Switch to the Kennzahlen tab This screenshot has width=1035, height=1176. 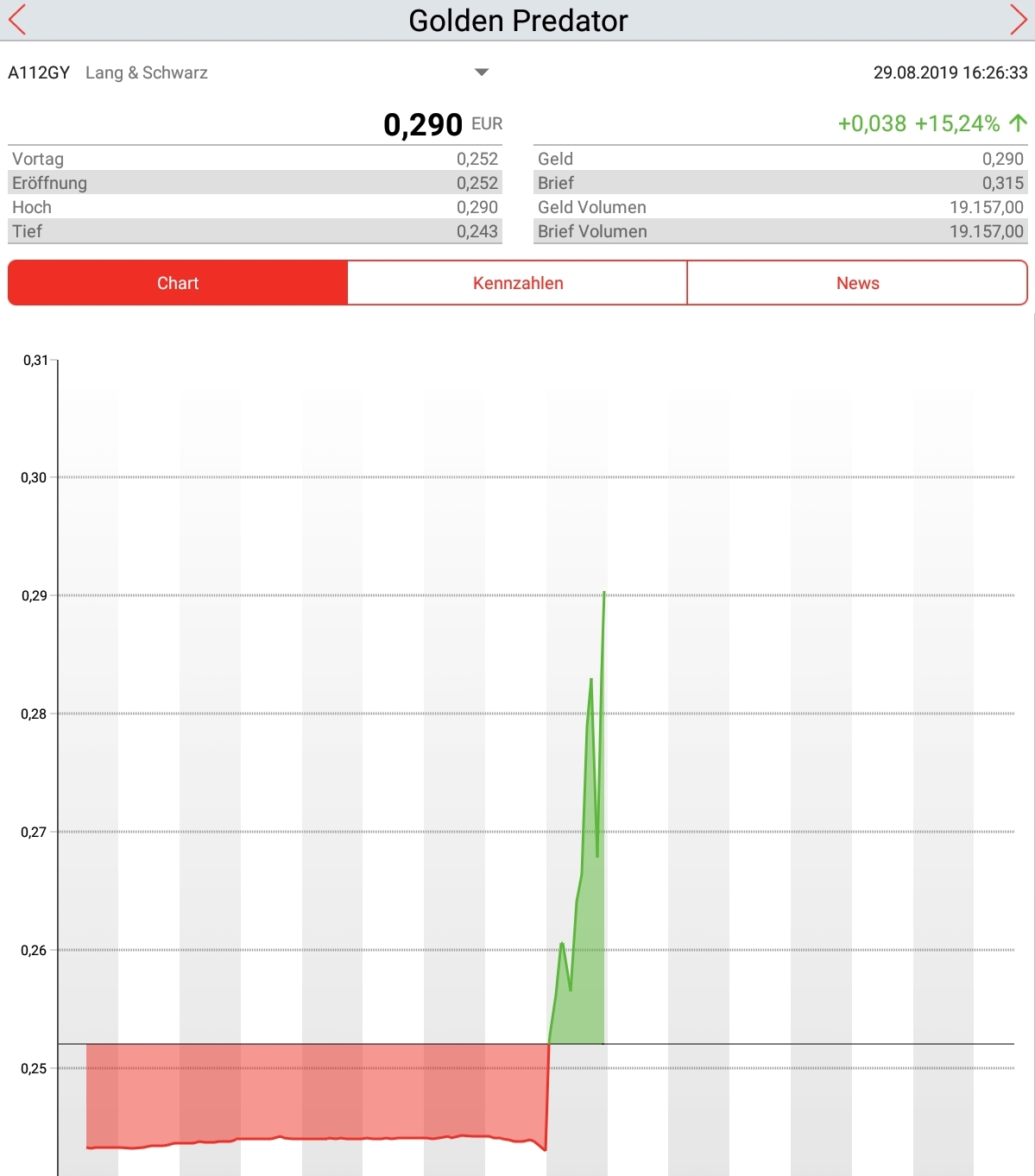(x=518, y=283)
